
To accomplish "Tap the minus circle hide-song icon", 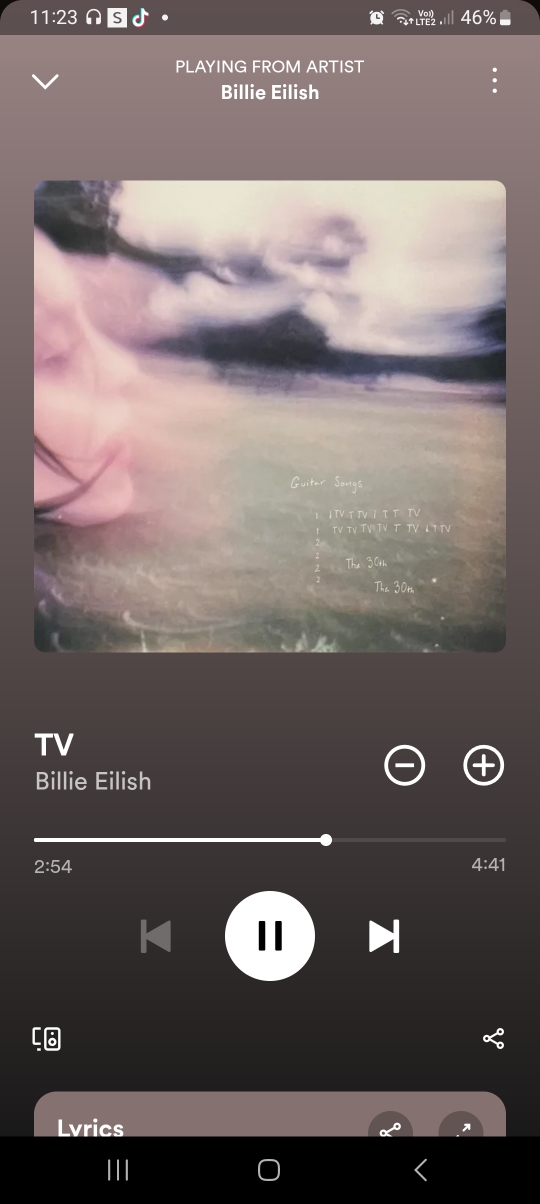I will point(405,766).
